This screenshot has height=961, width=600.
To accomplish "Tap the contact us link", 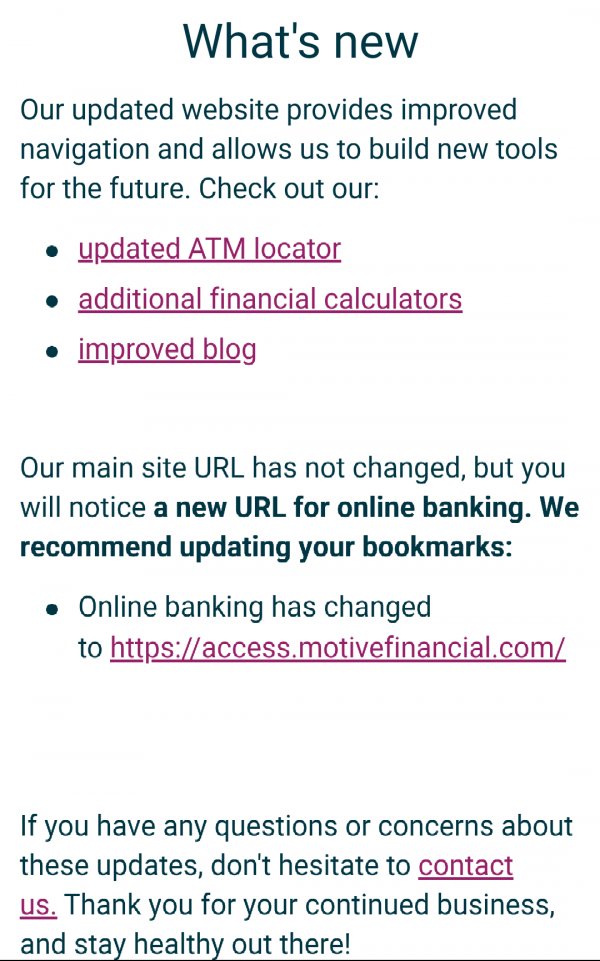I will pyautogui.click(x=465, y=866).
